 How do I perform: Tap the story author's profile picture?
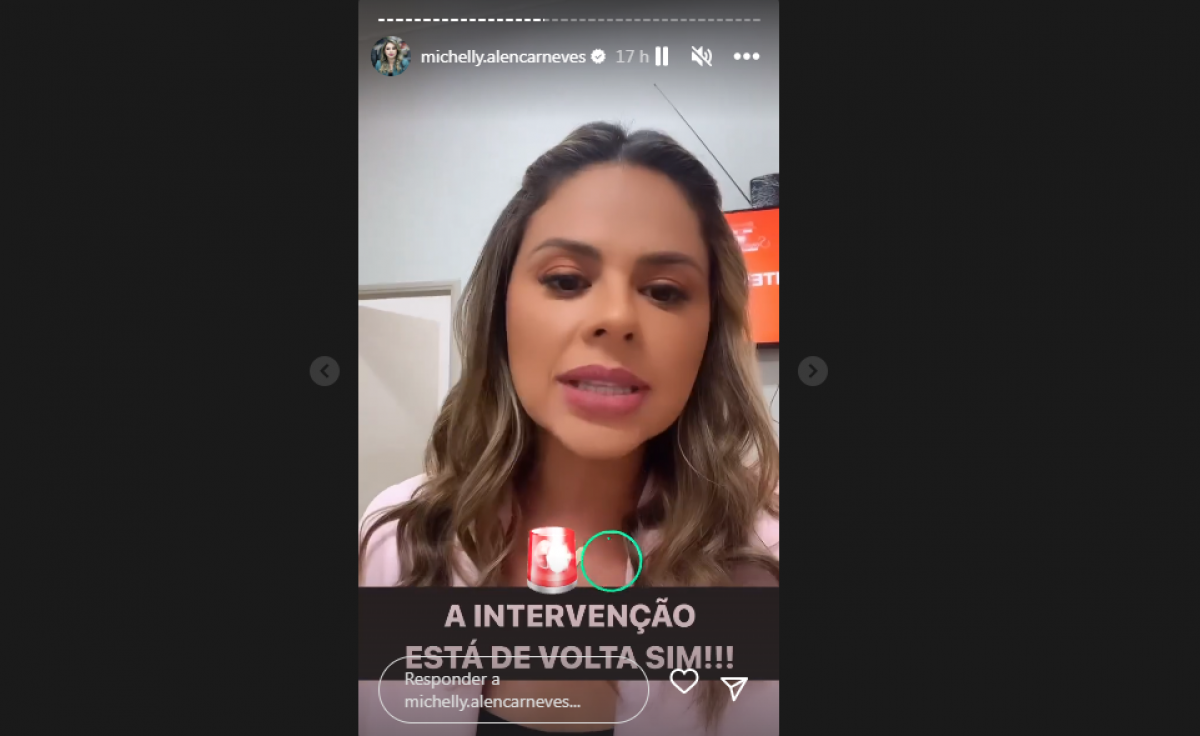click(x=391, y=56)
